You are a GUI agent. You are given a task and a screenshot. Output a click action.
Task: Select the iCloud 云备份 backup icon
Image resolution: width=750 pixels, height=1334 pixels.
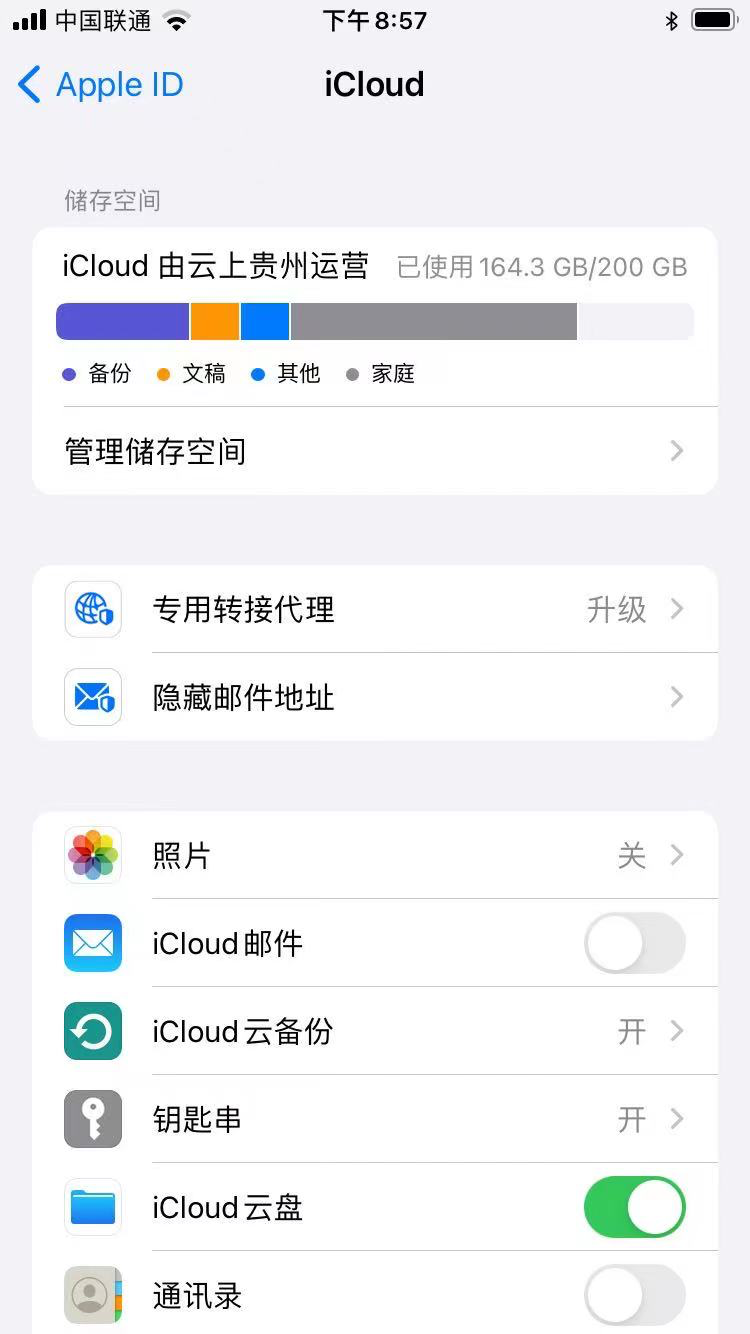[92, 1031]
